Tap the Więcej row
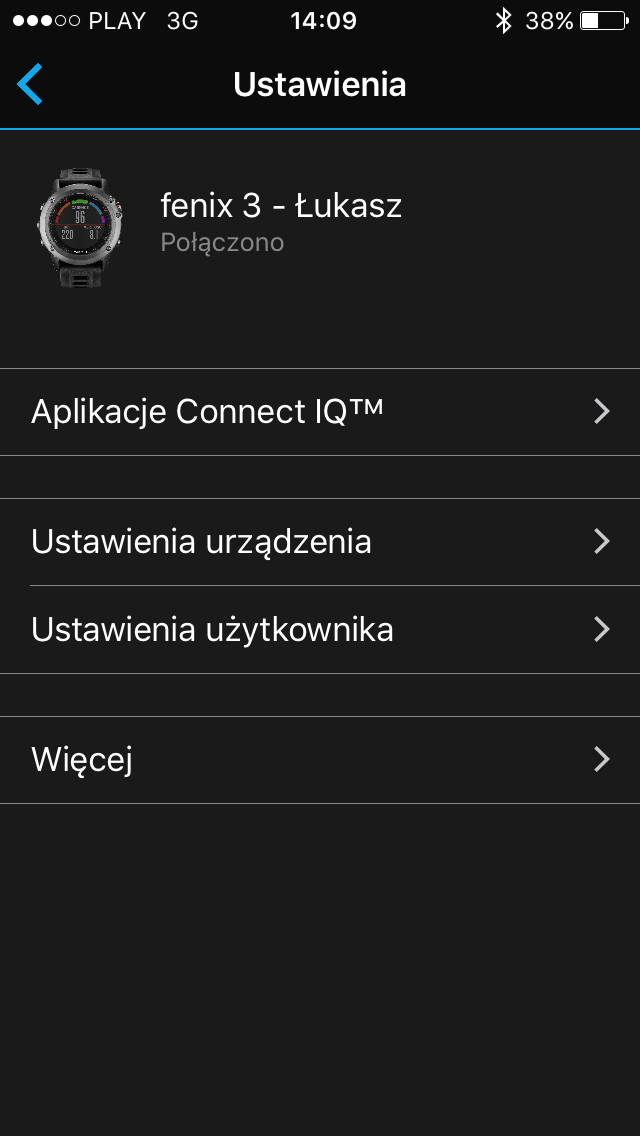 click(320, 760)
